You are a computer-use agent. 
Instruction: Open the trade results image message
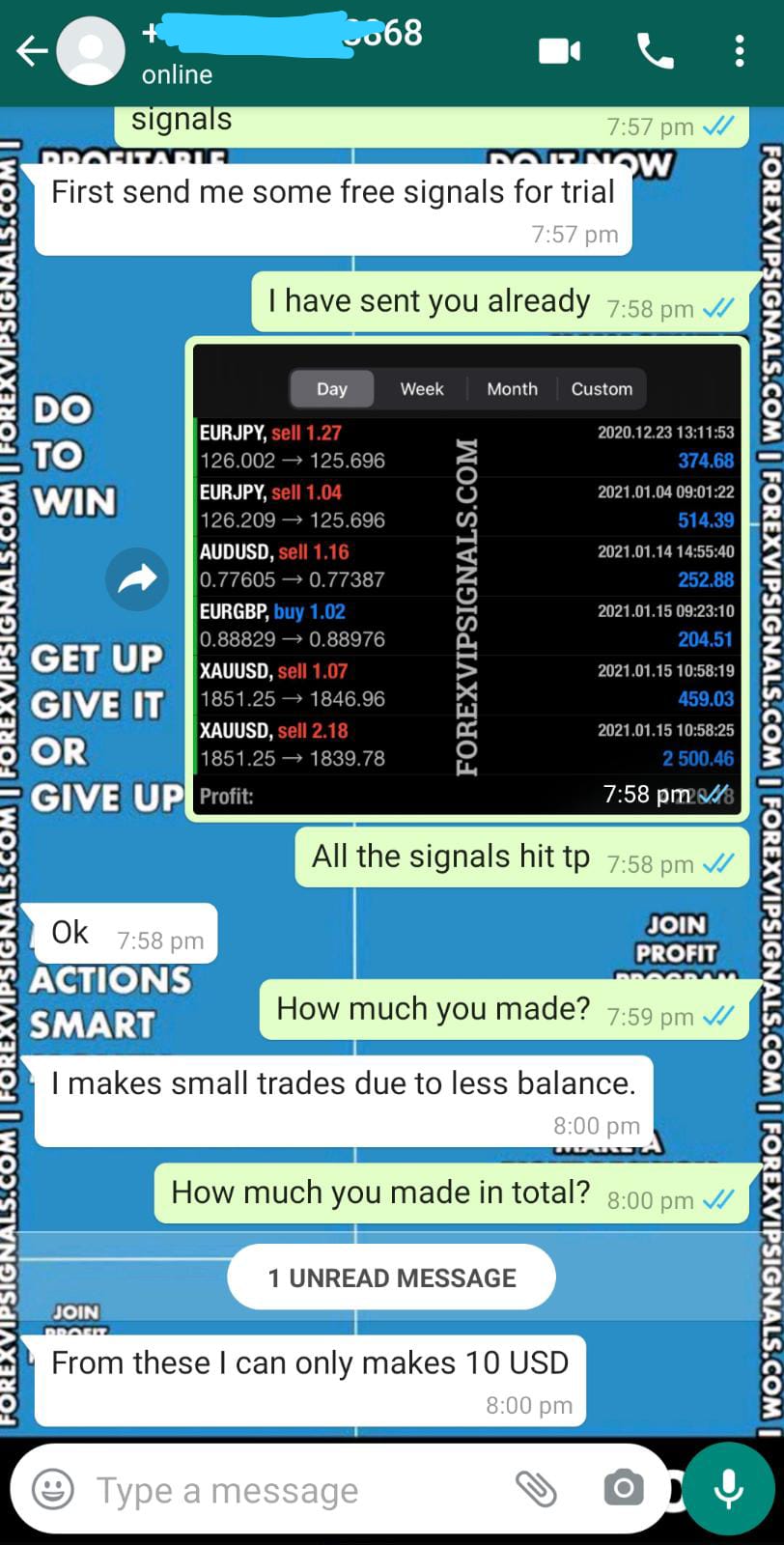[x=467, y=579]
